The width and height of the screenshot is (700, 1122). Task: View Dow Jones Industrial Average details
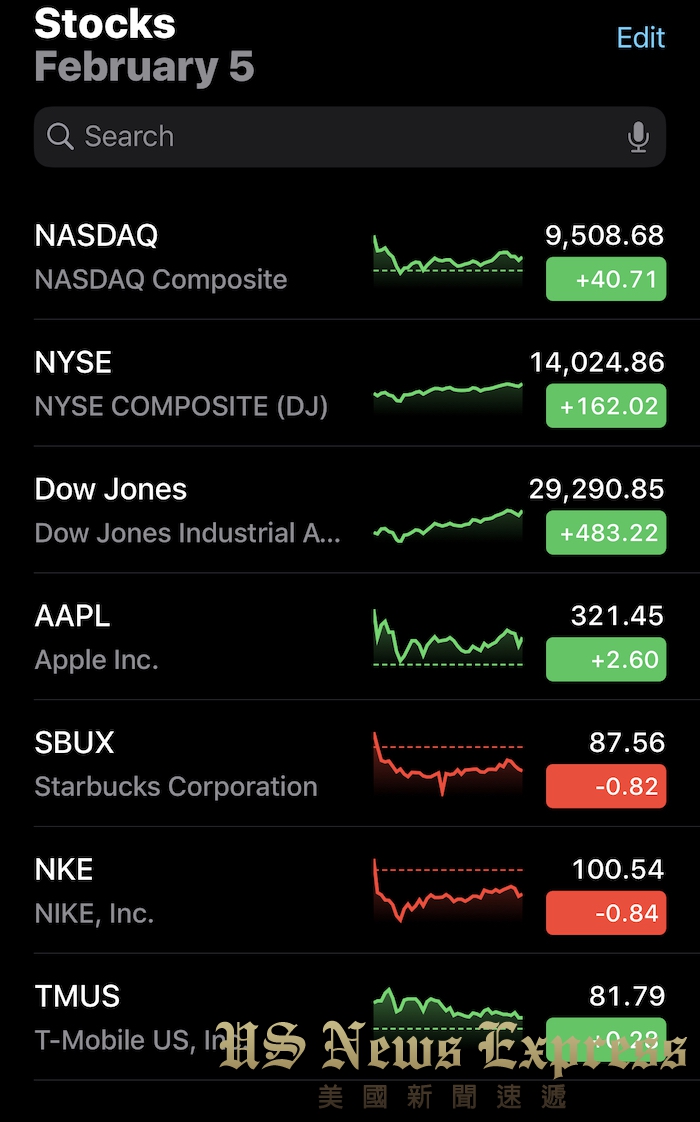click(x=350, y=510)
